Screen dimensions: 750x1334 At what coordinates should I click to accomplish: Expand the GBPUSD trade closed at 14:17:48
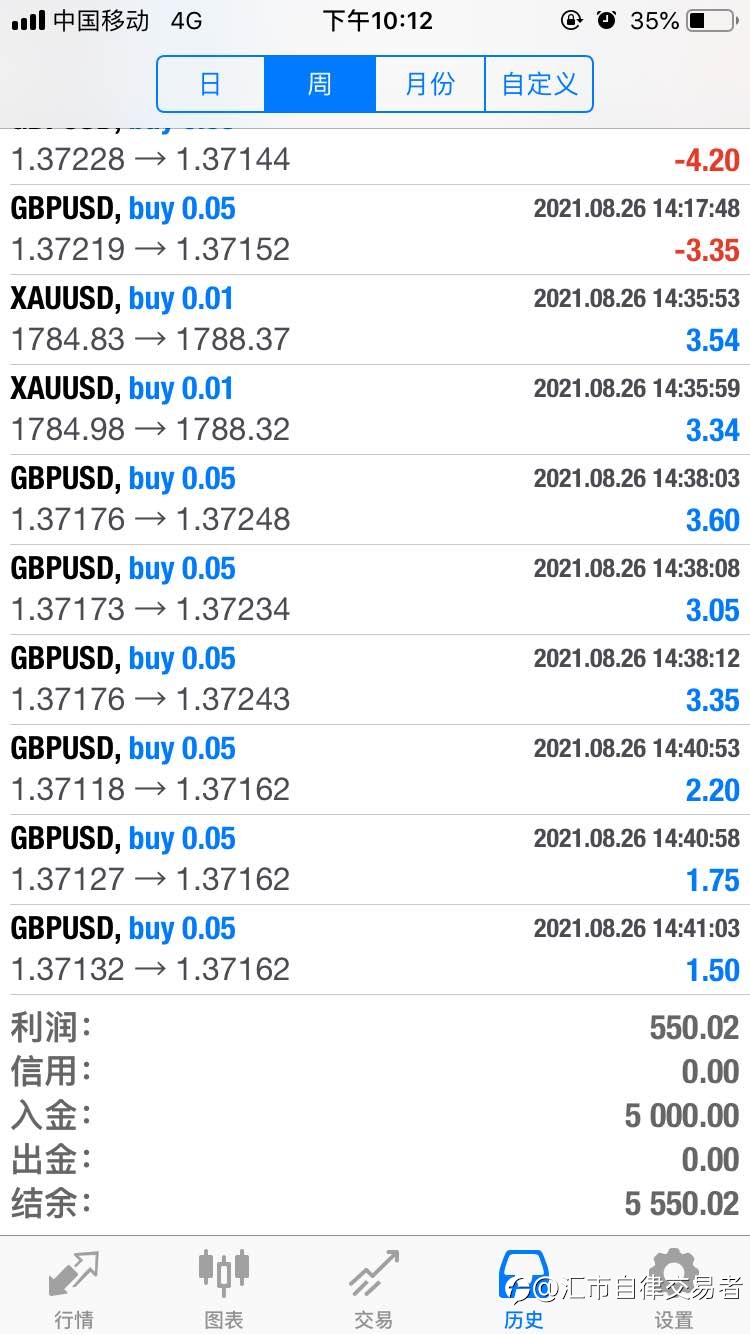coord(375,230)
